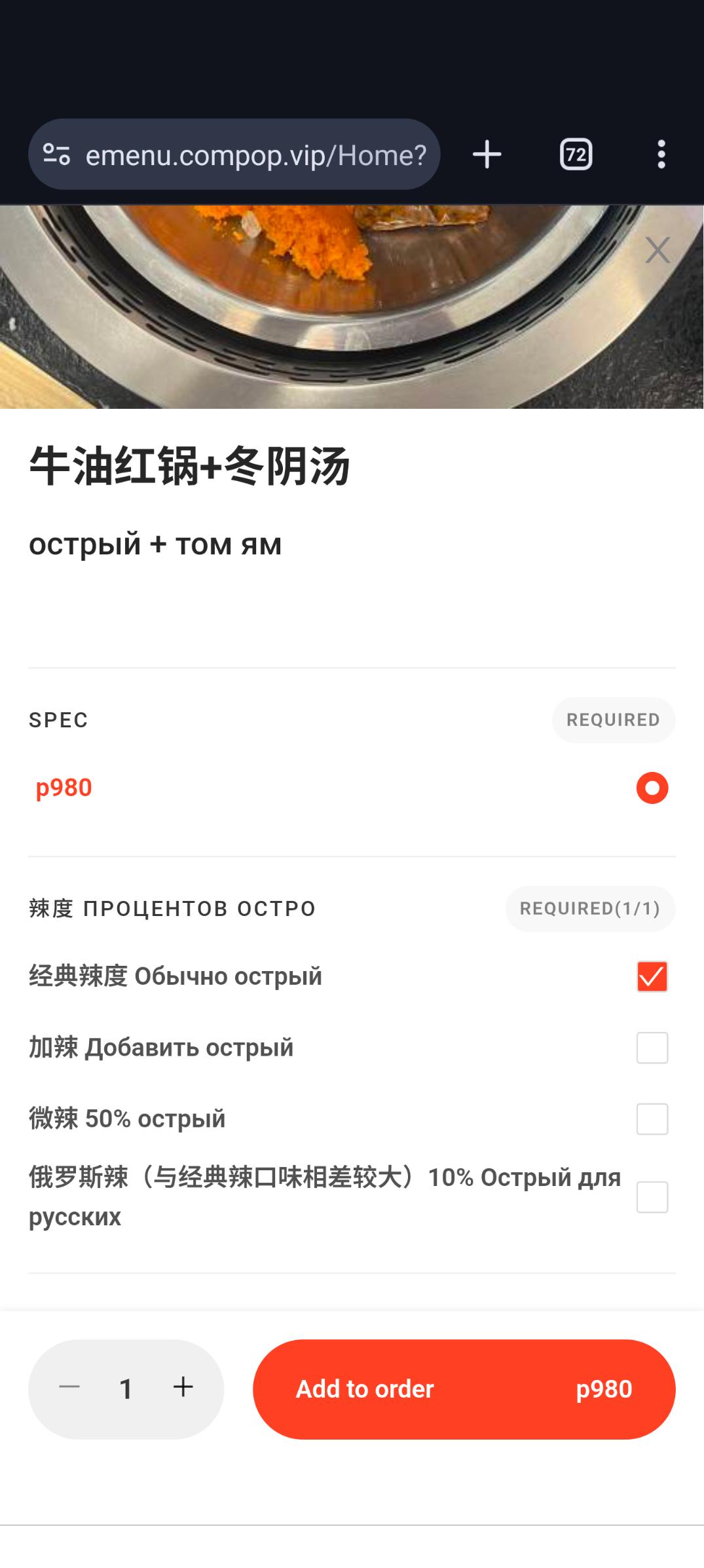This screenshot has height=1568, width=704.
Task: Check 加辣 Добавить острый option
Action: pyautogui.click(x=652, y=1048)
